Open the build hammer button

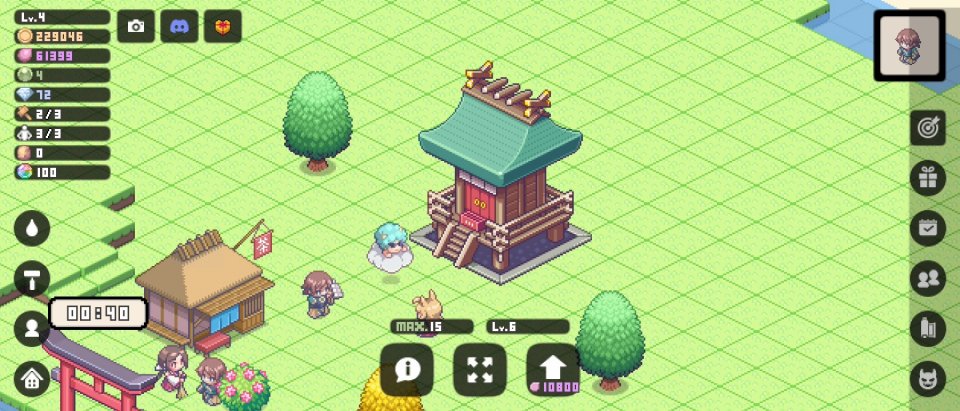click(33, 278)
